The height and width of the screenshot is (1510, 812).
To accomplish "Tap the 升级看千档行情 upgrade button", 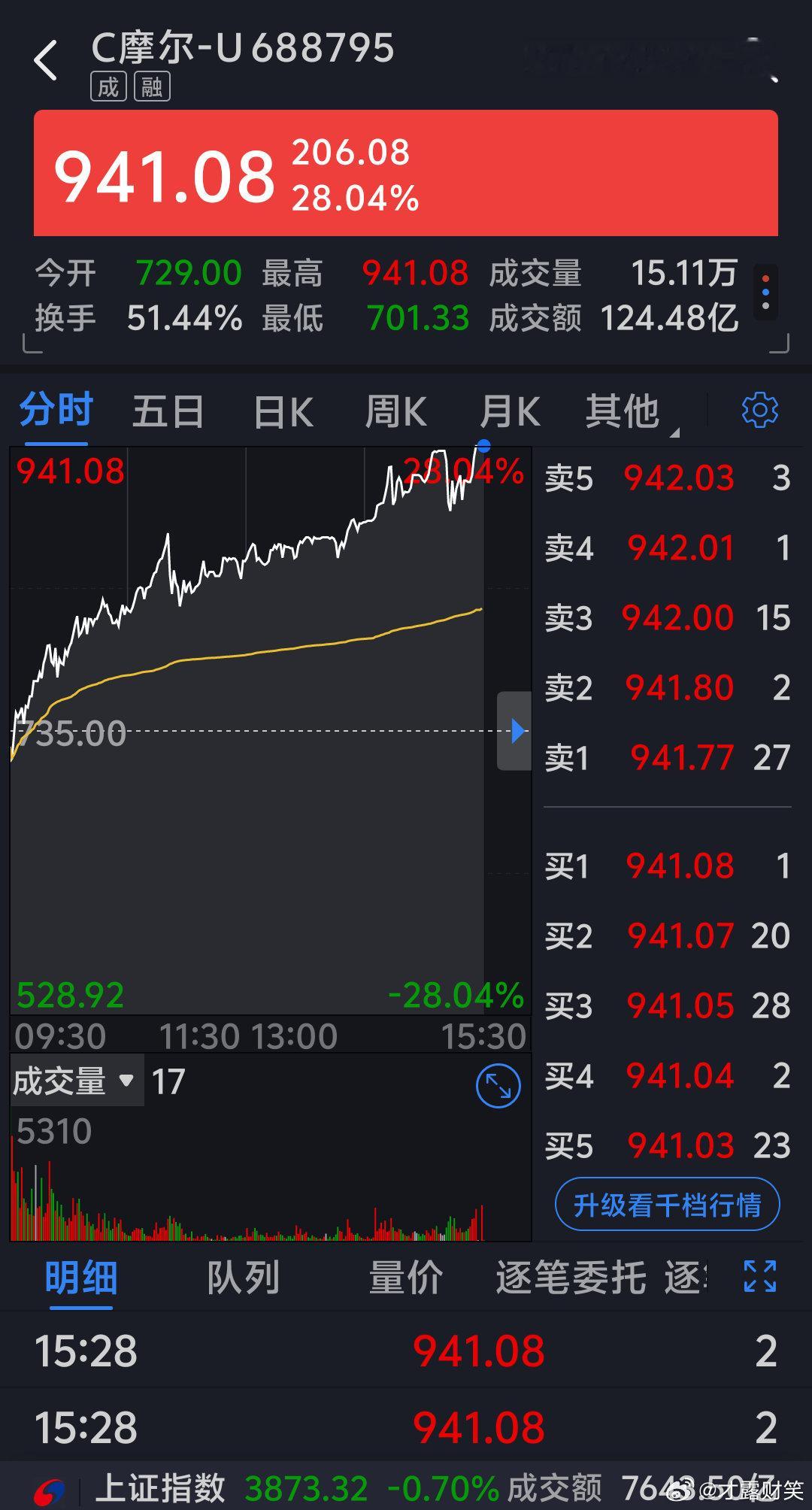I will (x=666, y=1204).
